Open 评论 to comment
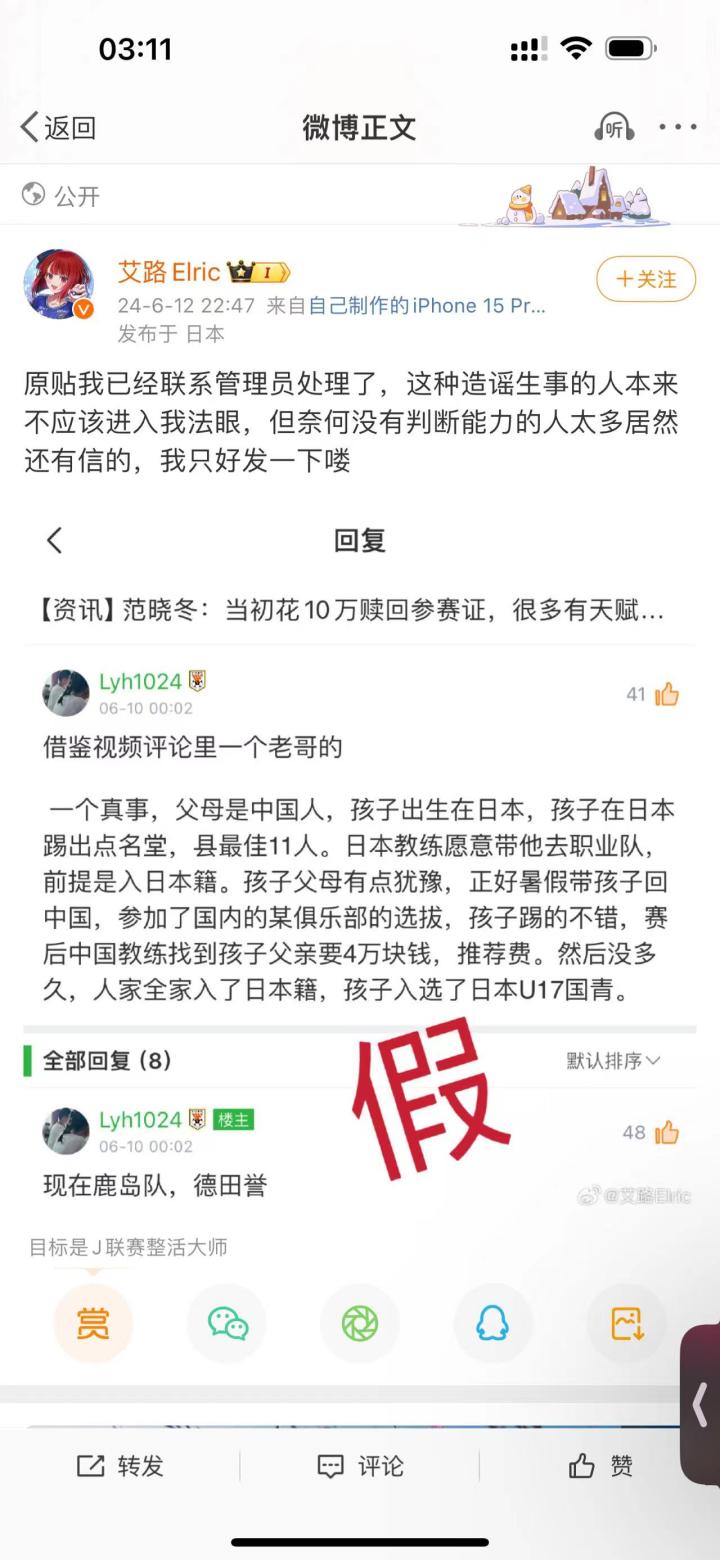The width and height of the screenshot is (720, 1560). (x=360, y=1466)
